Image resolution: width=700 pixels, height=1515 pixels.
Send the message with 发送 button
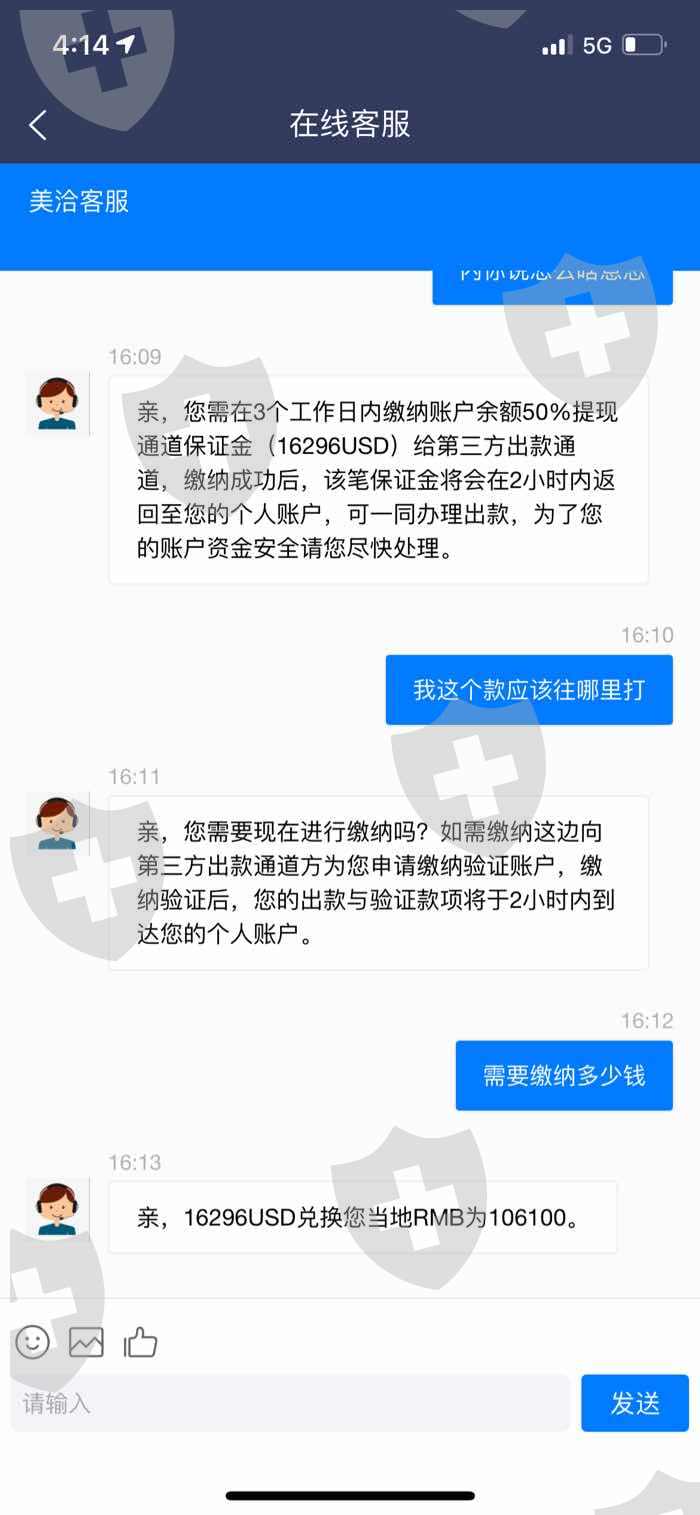click(x=635, y=1403)
